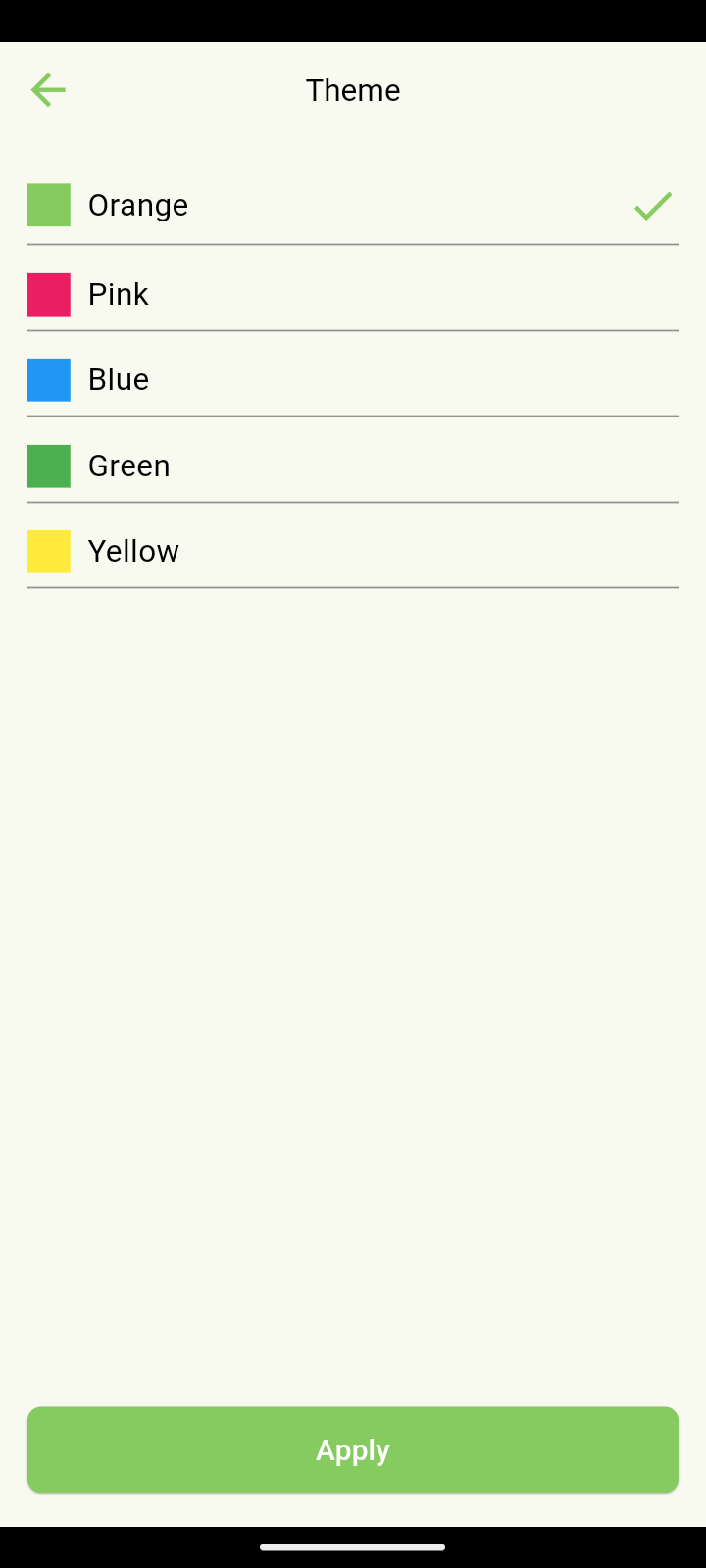706x1568 pixels.
Task: Choose the Pink theme
Action: pos(119,294)
